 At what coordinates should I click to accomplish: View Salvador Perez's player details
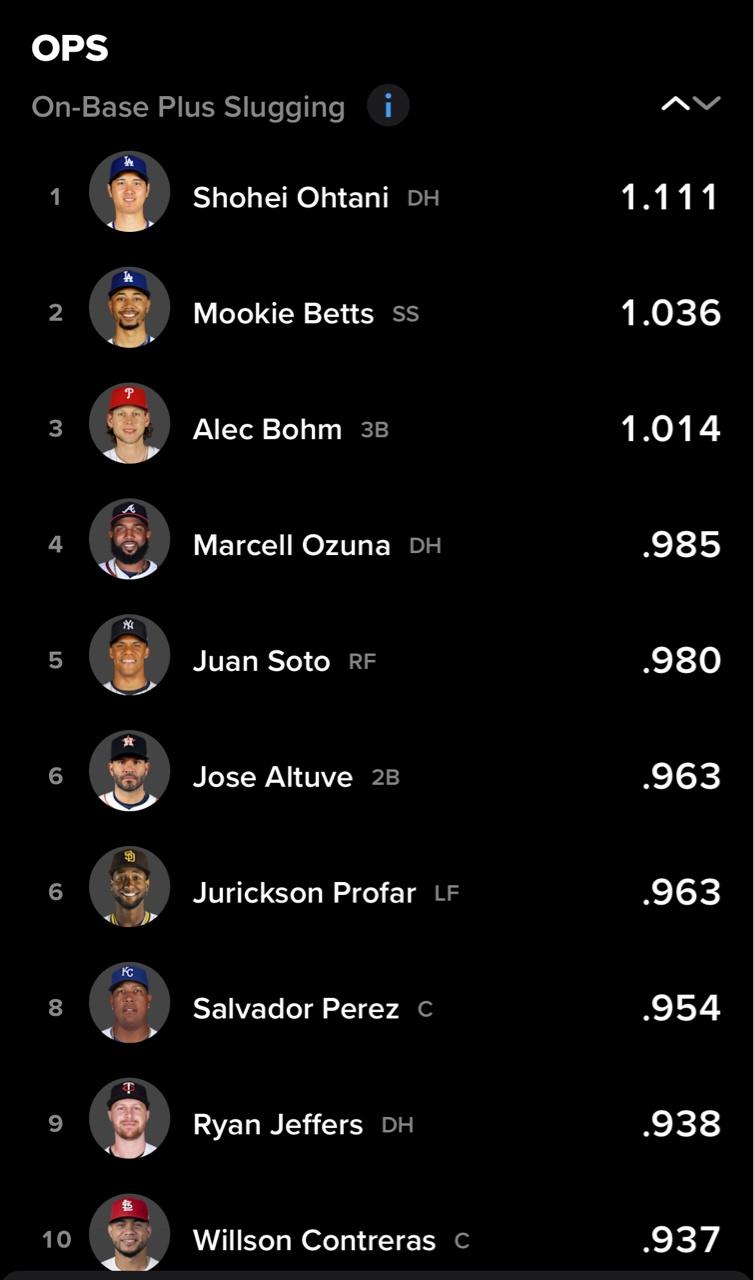377,1009
